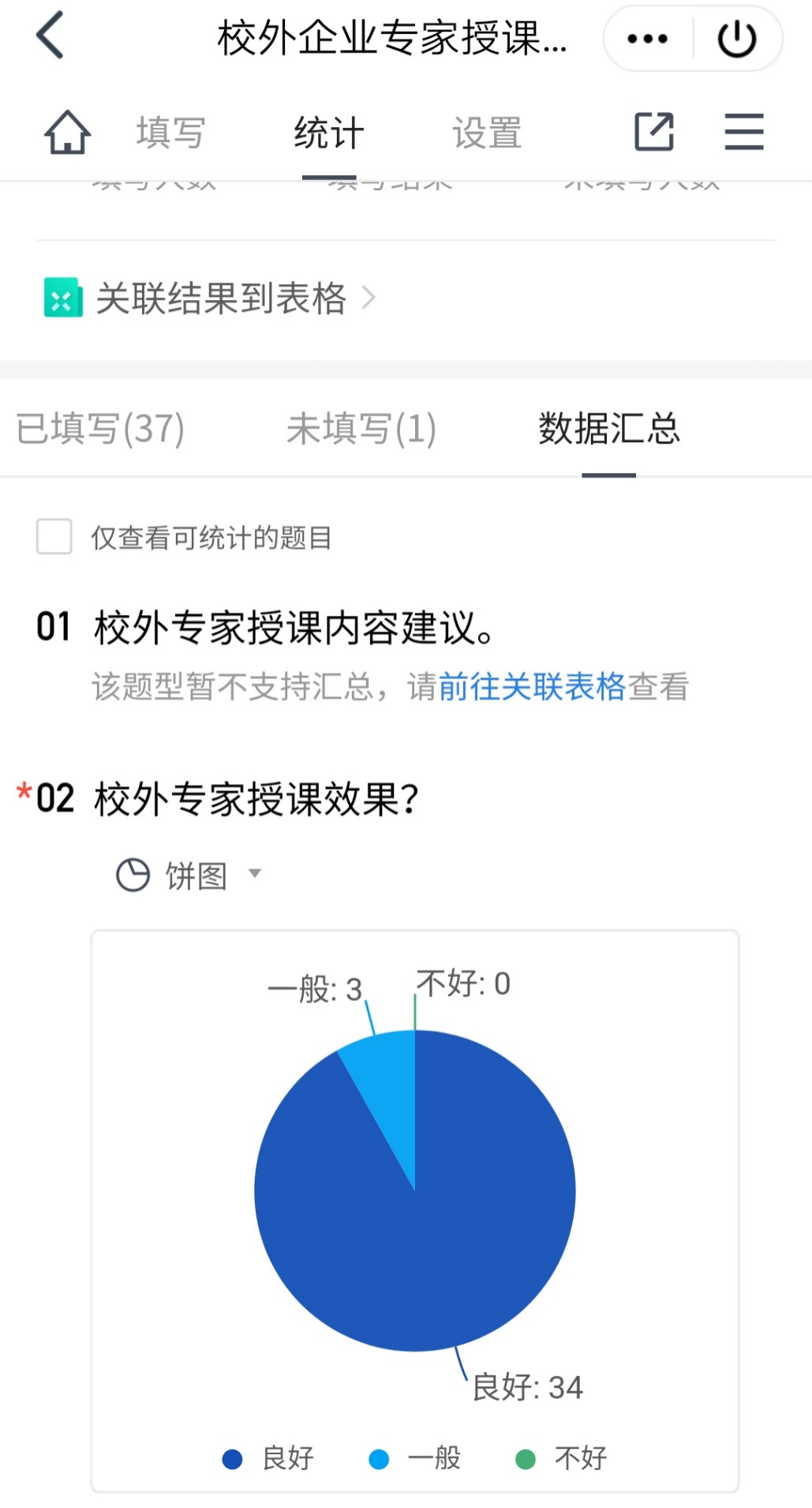Follow the 前往关联表格 link

[x=532, y=686]
